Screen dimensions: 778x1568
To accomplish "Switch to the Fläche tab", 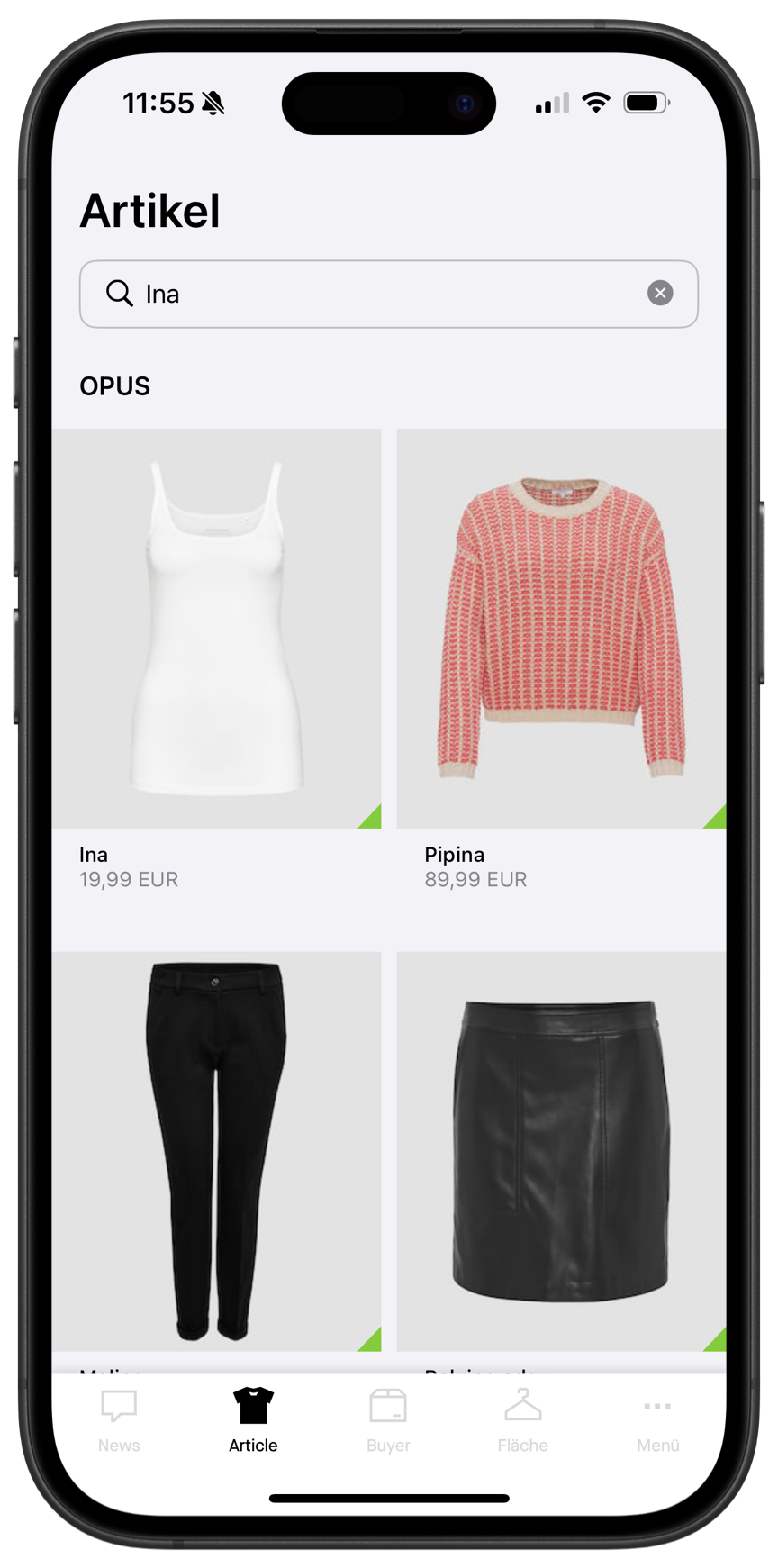I will tap(522, 1420).
